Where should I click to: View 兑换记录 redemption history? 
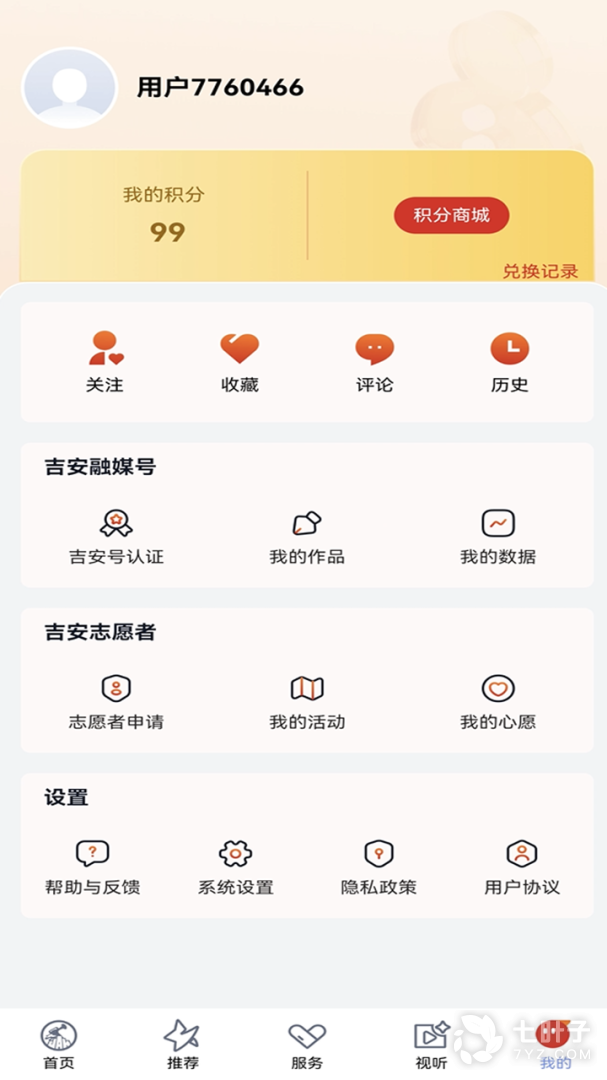(x=540, y=271)
